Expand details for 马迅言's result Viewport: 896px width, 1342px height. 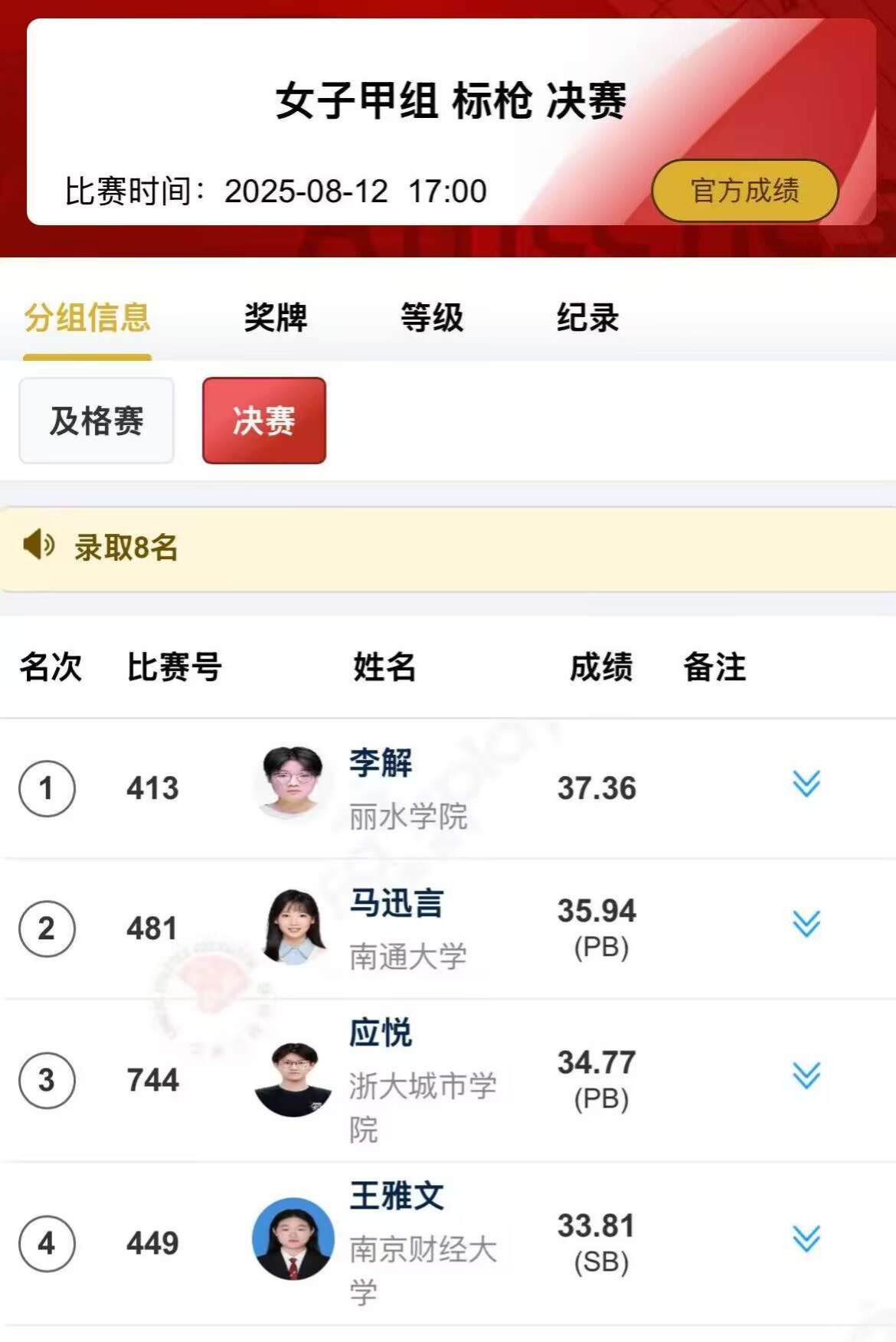coord(806,925)
